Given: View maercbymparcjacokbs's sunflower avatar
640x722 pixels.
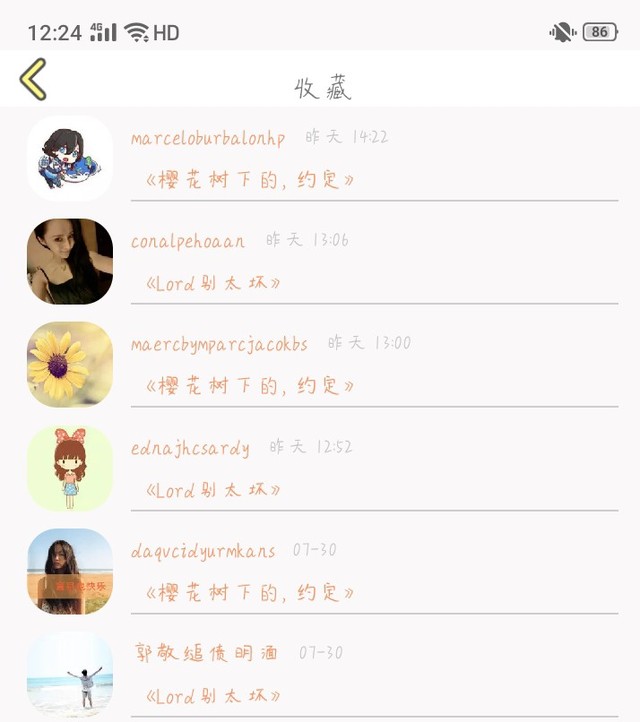Looking at the screenshot, I should tap(70, 365).
